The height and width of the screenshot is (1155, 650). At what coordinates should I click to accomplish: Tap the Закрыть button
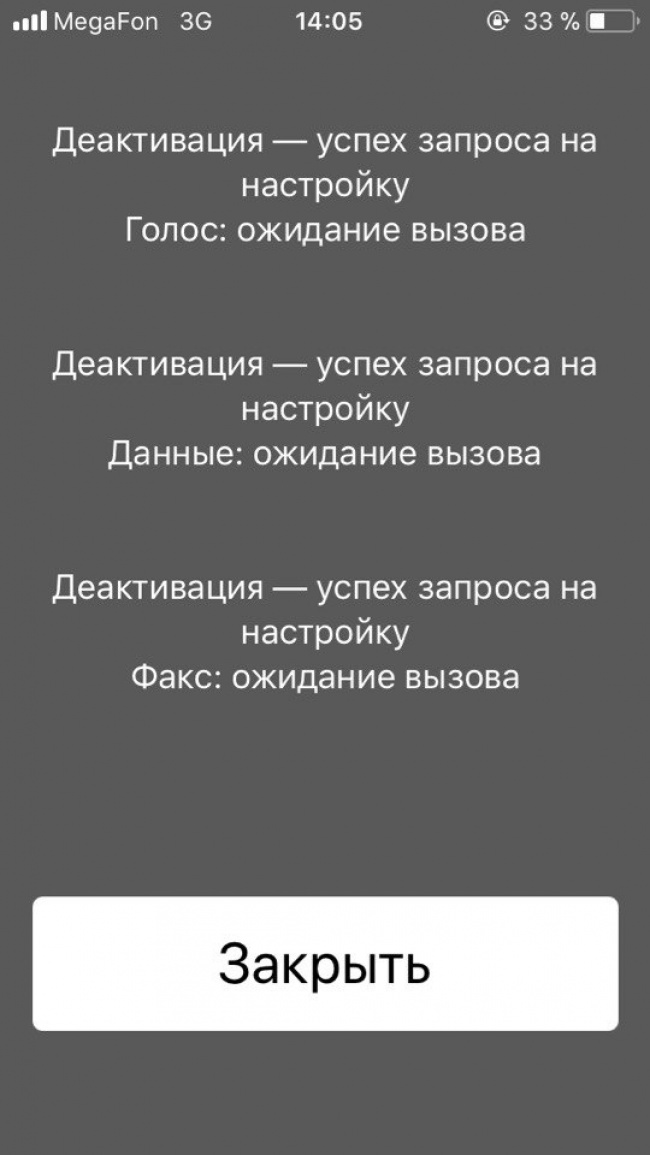pyautogui.click(x=325, y=963)
